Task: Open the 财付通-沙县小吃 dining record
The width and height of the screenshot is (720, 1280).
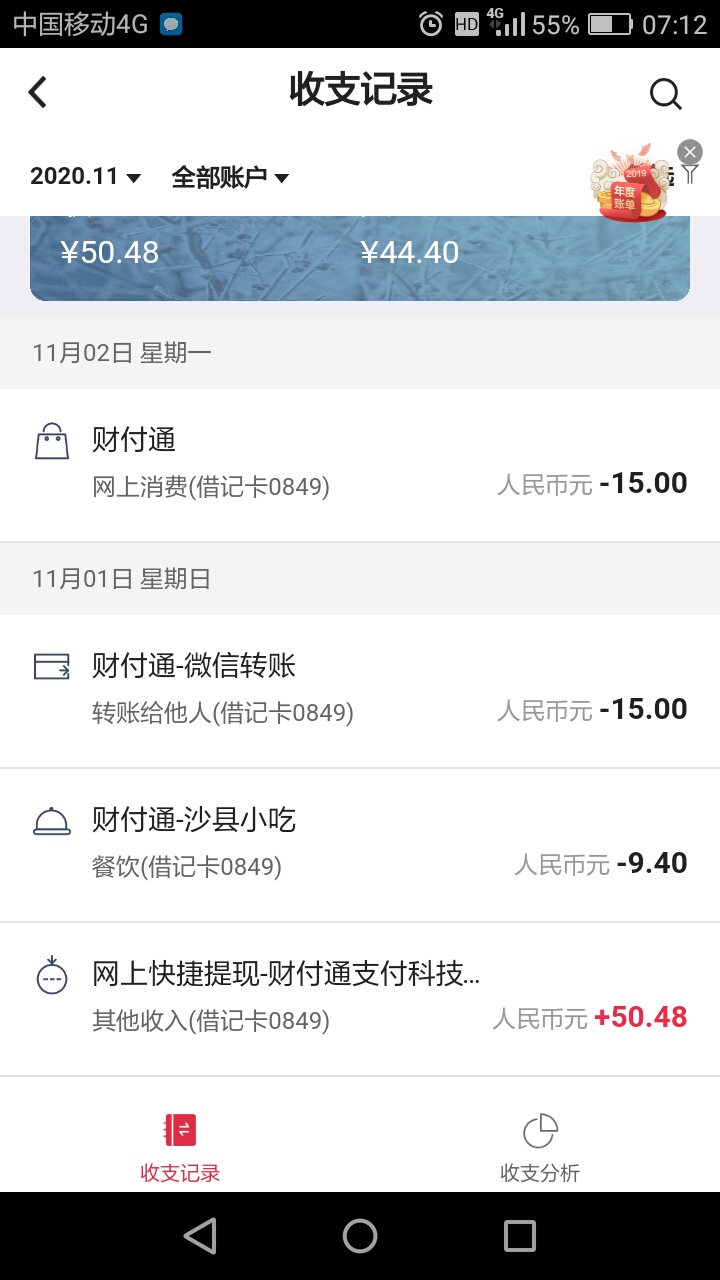Action: [360, 845]
